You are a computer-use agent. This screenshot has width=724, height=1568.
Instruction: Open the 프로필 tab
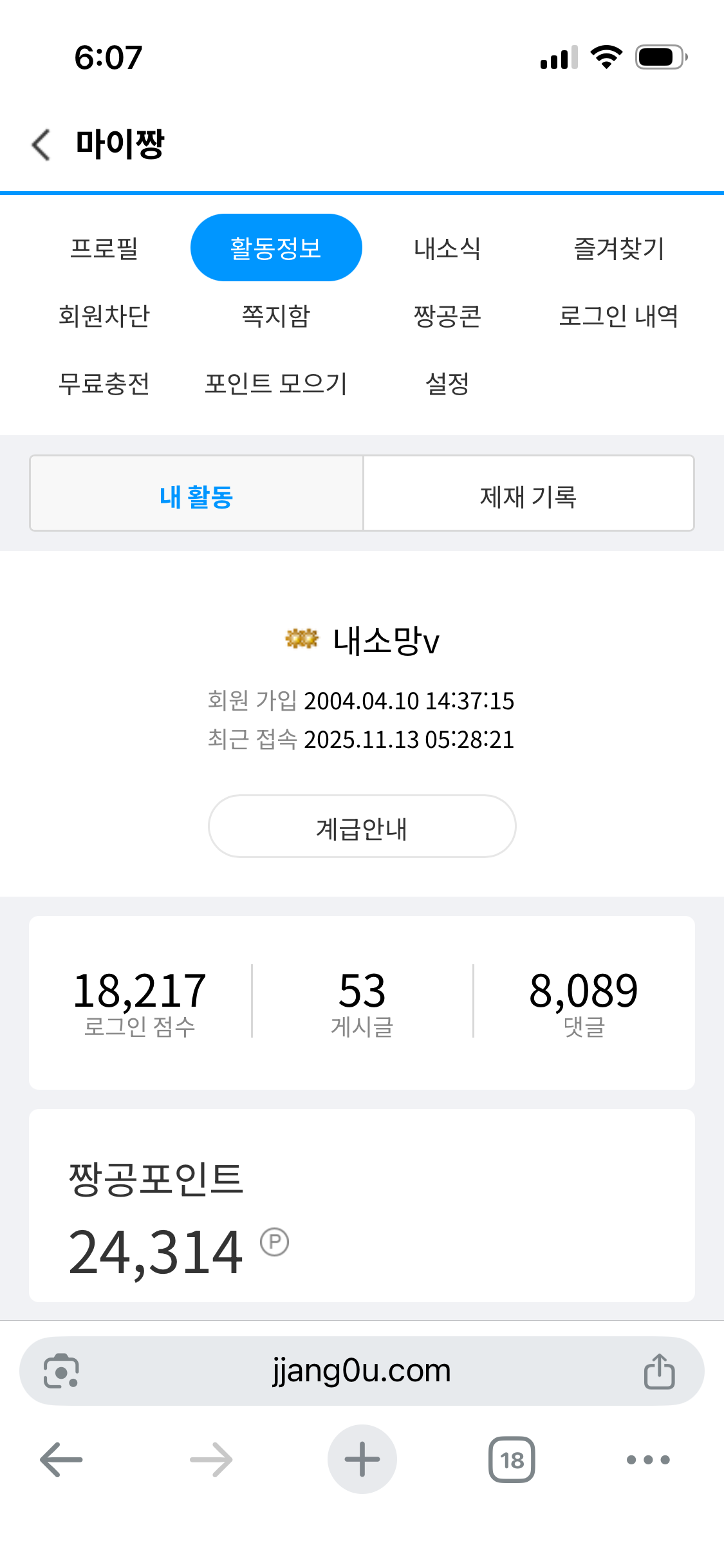click(x=104, y=248)
